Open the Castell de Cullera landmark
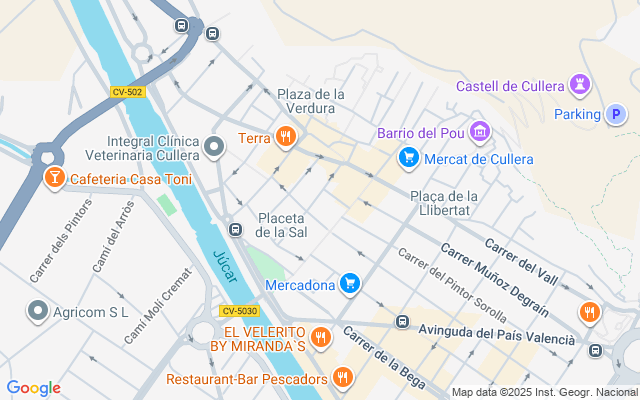Screen dimensions: 640x400 click(x=580, y=84)
